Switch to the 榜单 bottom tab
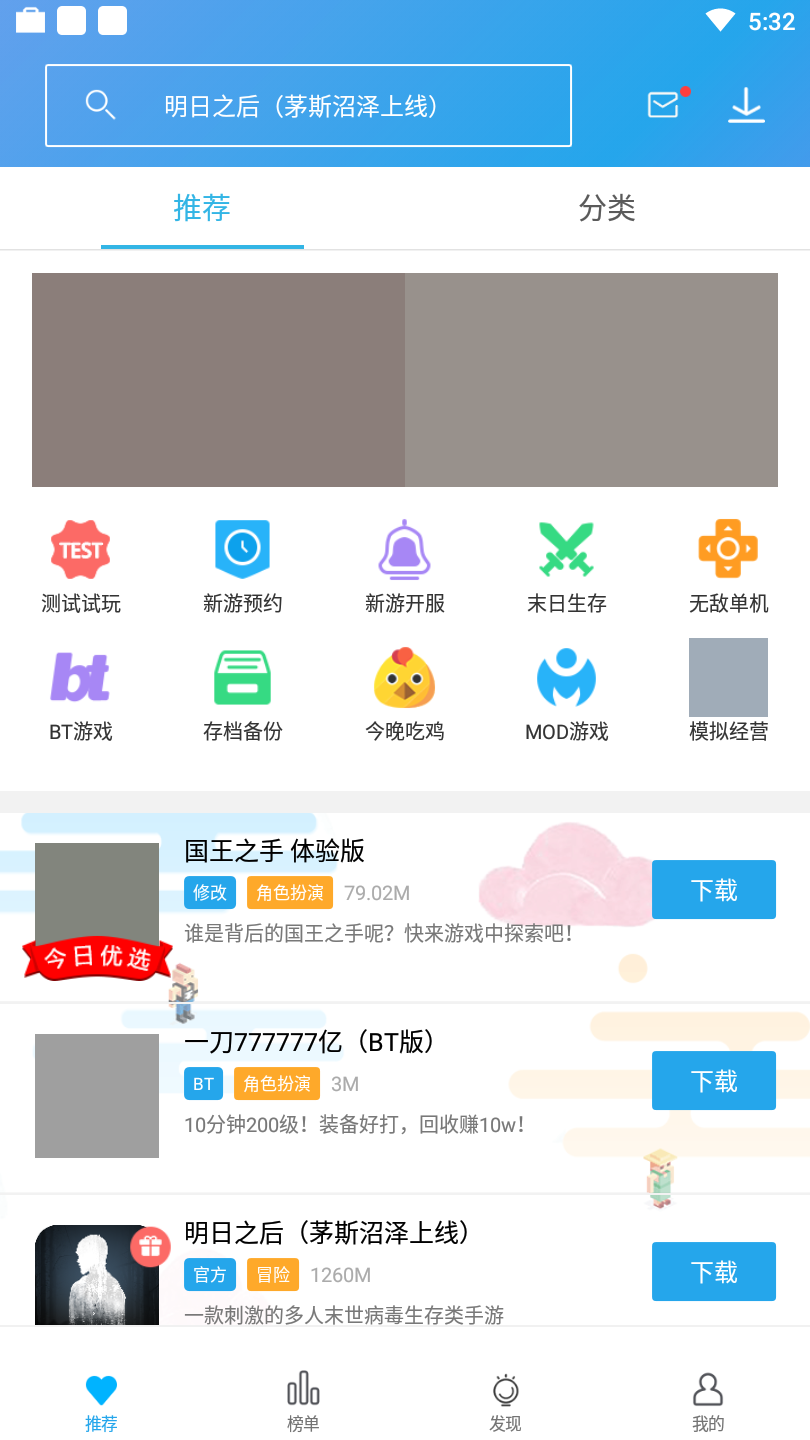The height and width of the screenshot is (1440, 810). click(303, 1401)
